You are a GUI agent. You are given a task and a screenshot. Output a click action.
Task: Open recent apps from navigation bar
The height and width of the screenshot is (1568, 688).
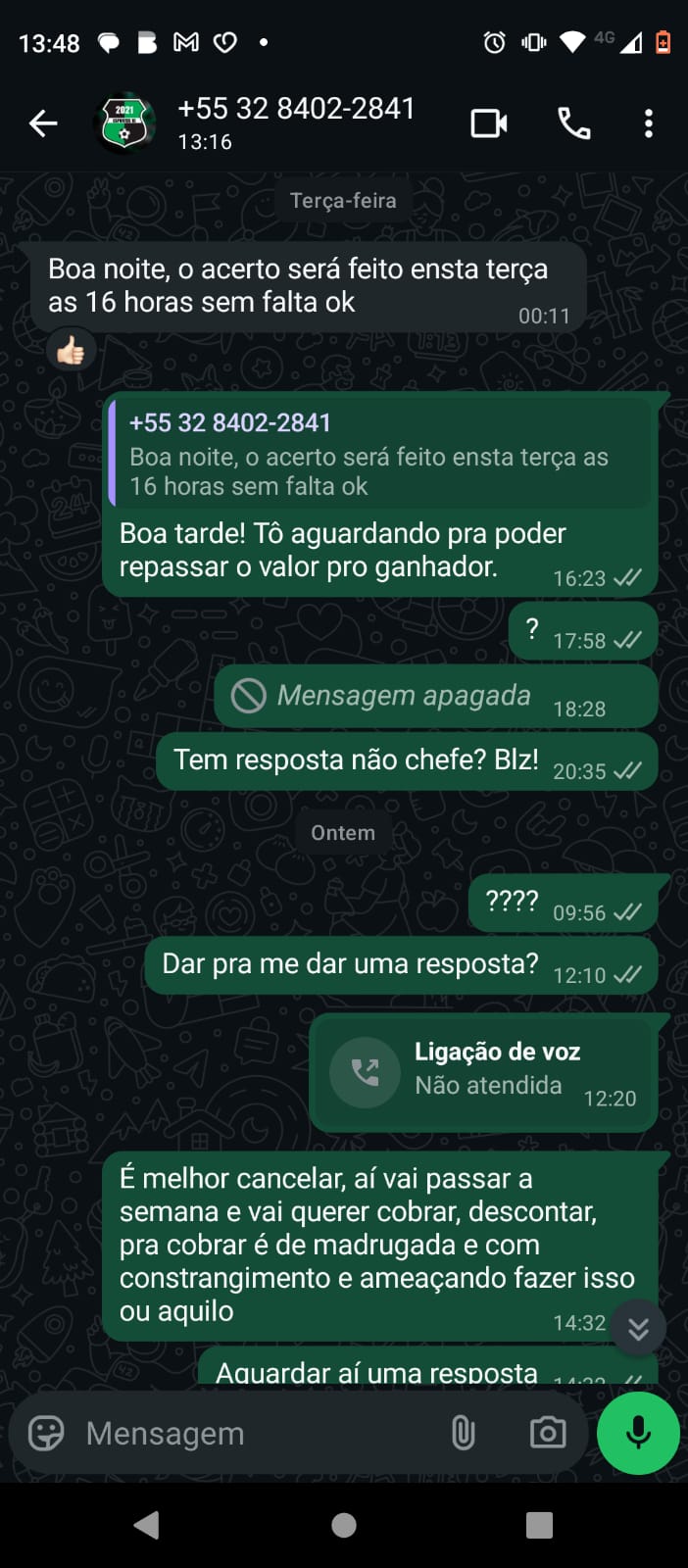(539, 1525)
